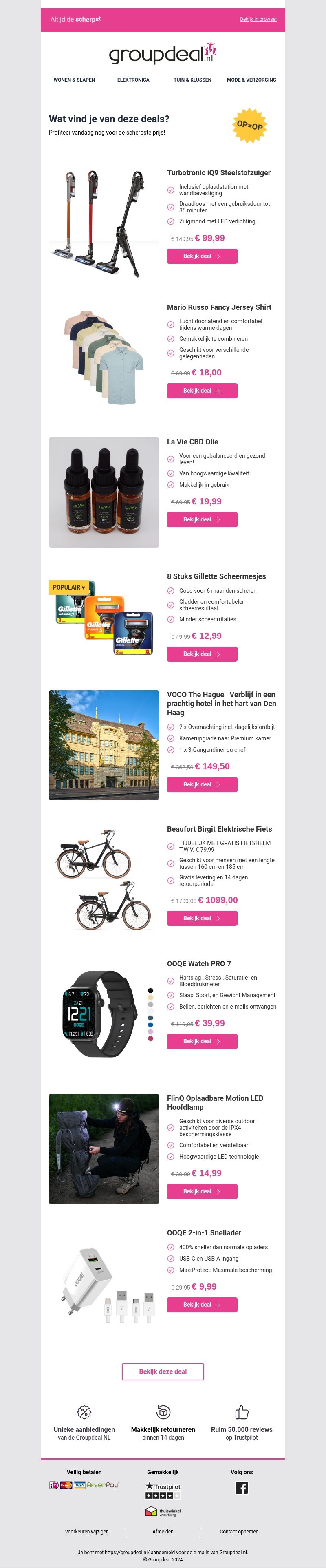The height and width of the screenshot is (1568, 326).
Task: Open the Trustpilot rating badge
Action: point(163,1491)
